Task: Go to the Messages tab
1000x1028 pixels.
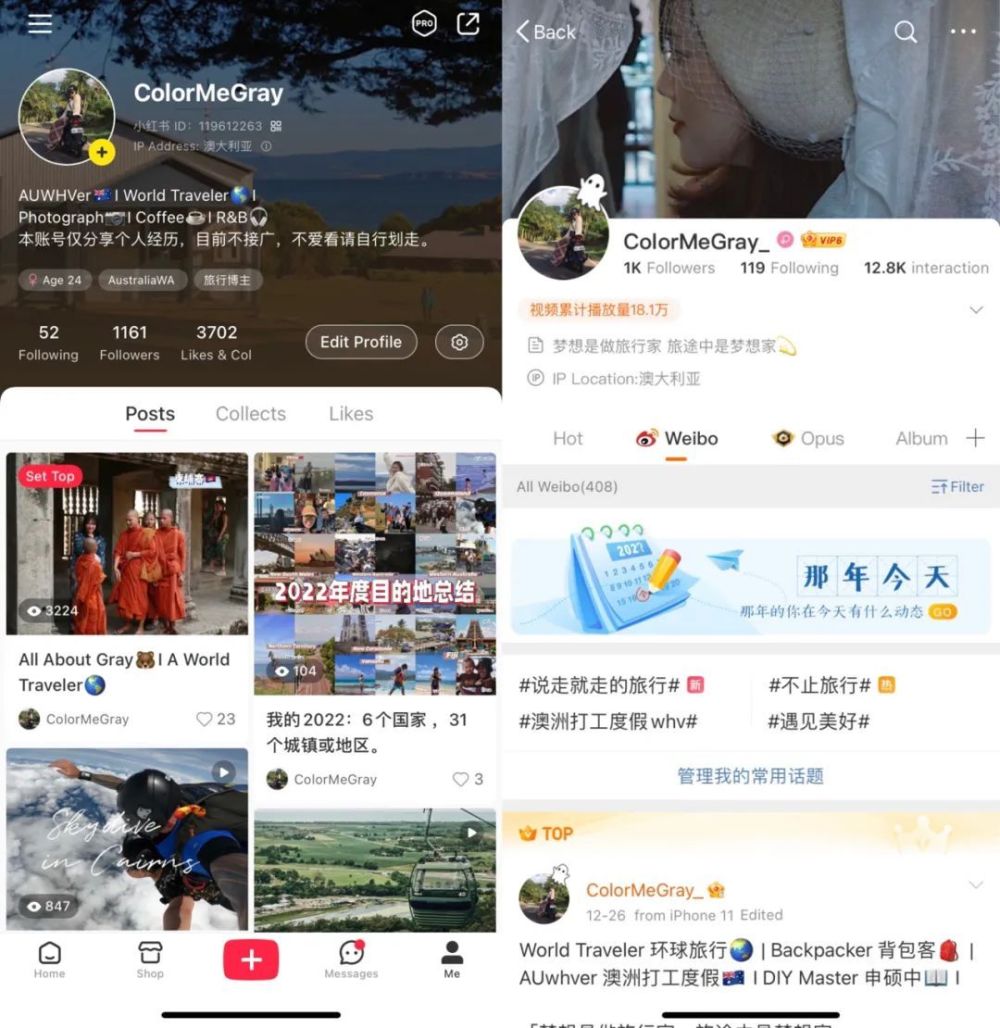Action: (x=351, y=959)
